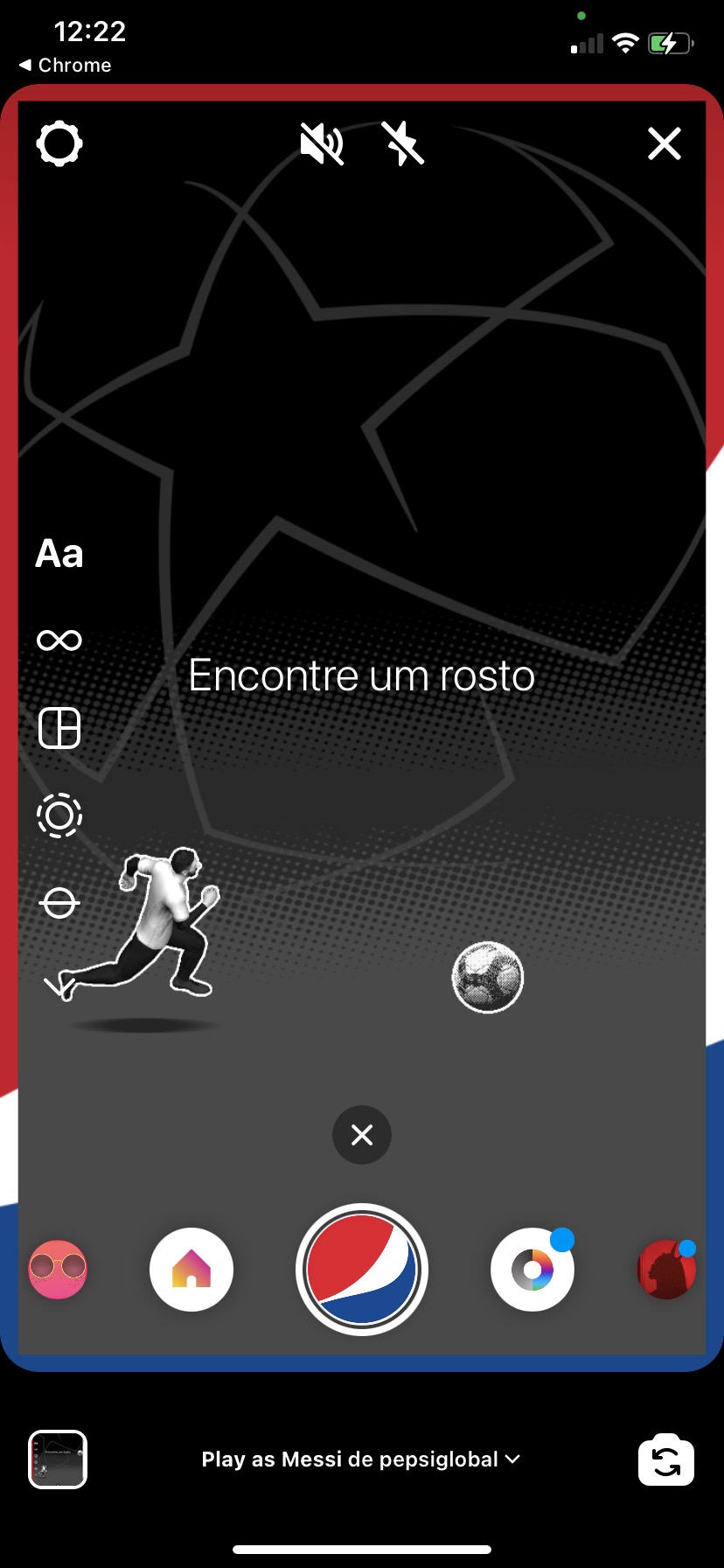Pick the red silhouette effect

[666, 1270]
